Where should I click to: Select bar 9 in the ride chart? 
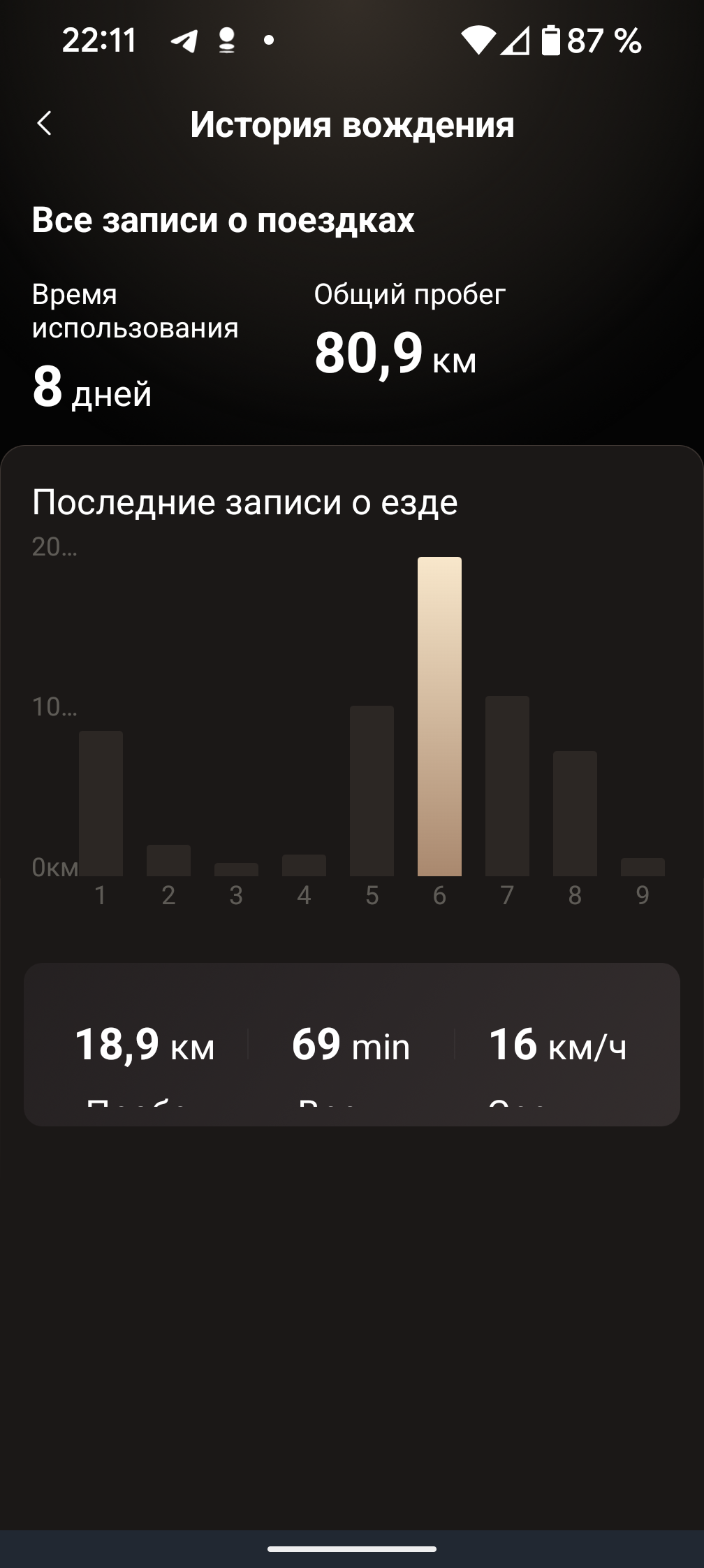tap(643, 867)
